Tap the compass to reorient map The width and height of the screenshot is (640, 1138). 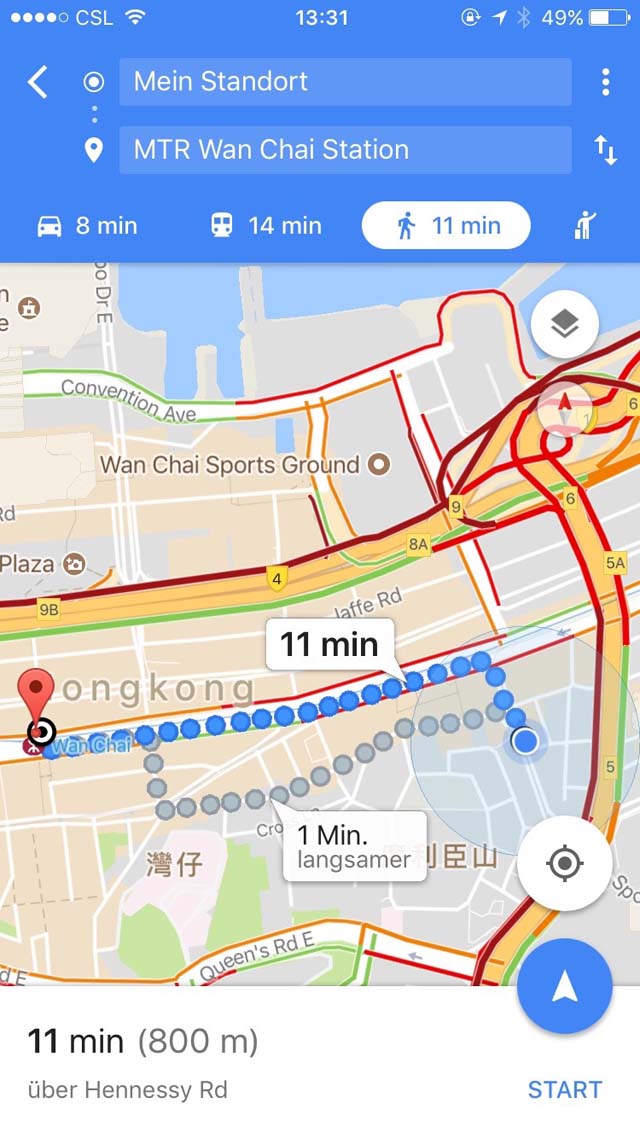pos(565,410)
